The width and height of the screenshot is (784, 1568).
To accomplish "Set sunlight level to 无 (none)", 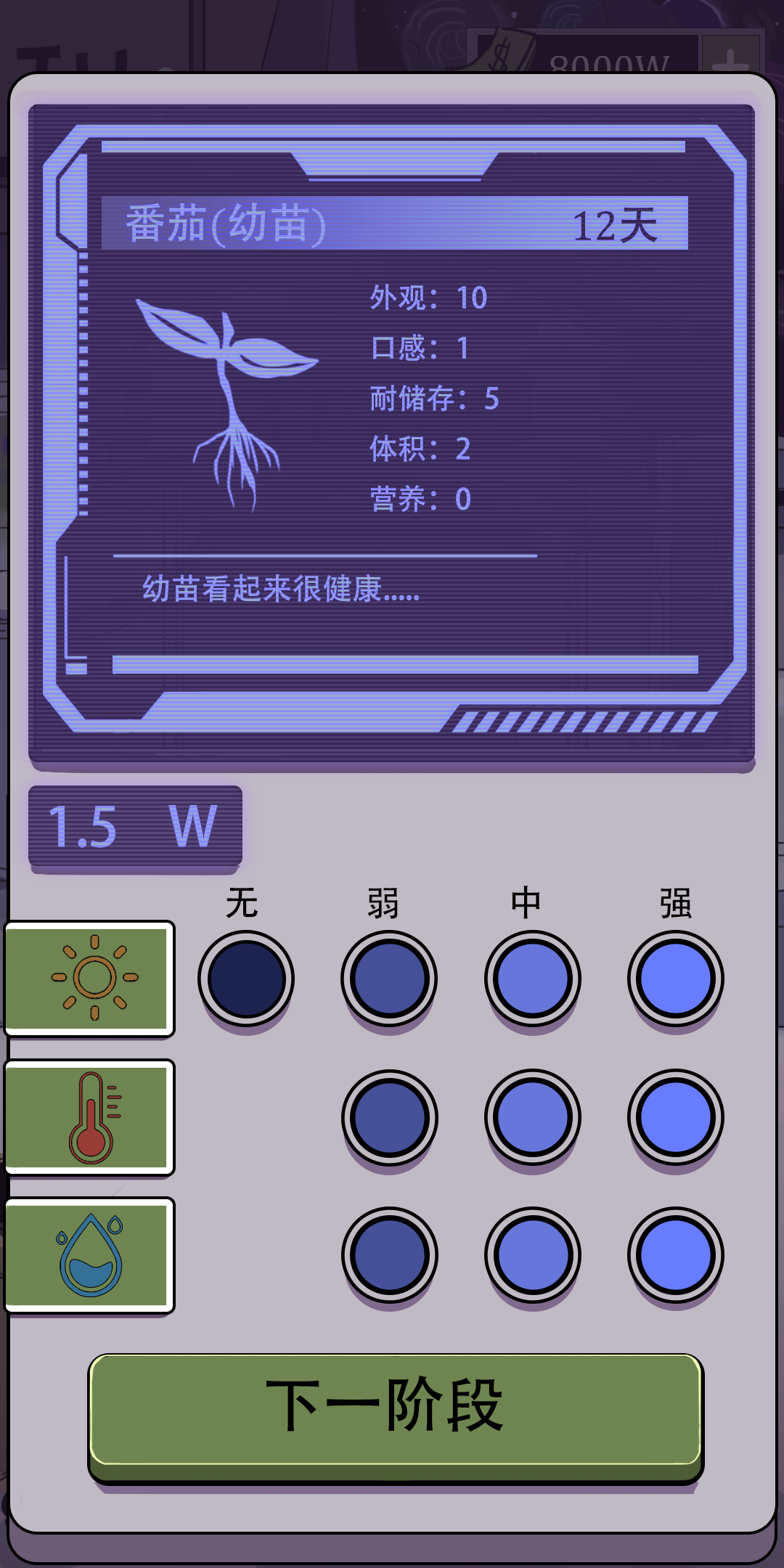I will click(x=246, y=978).
